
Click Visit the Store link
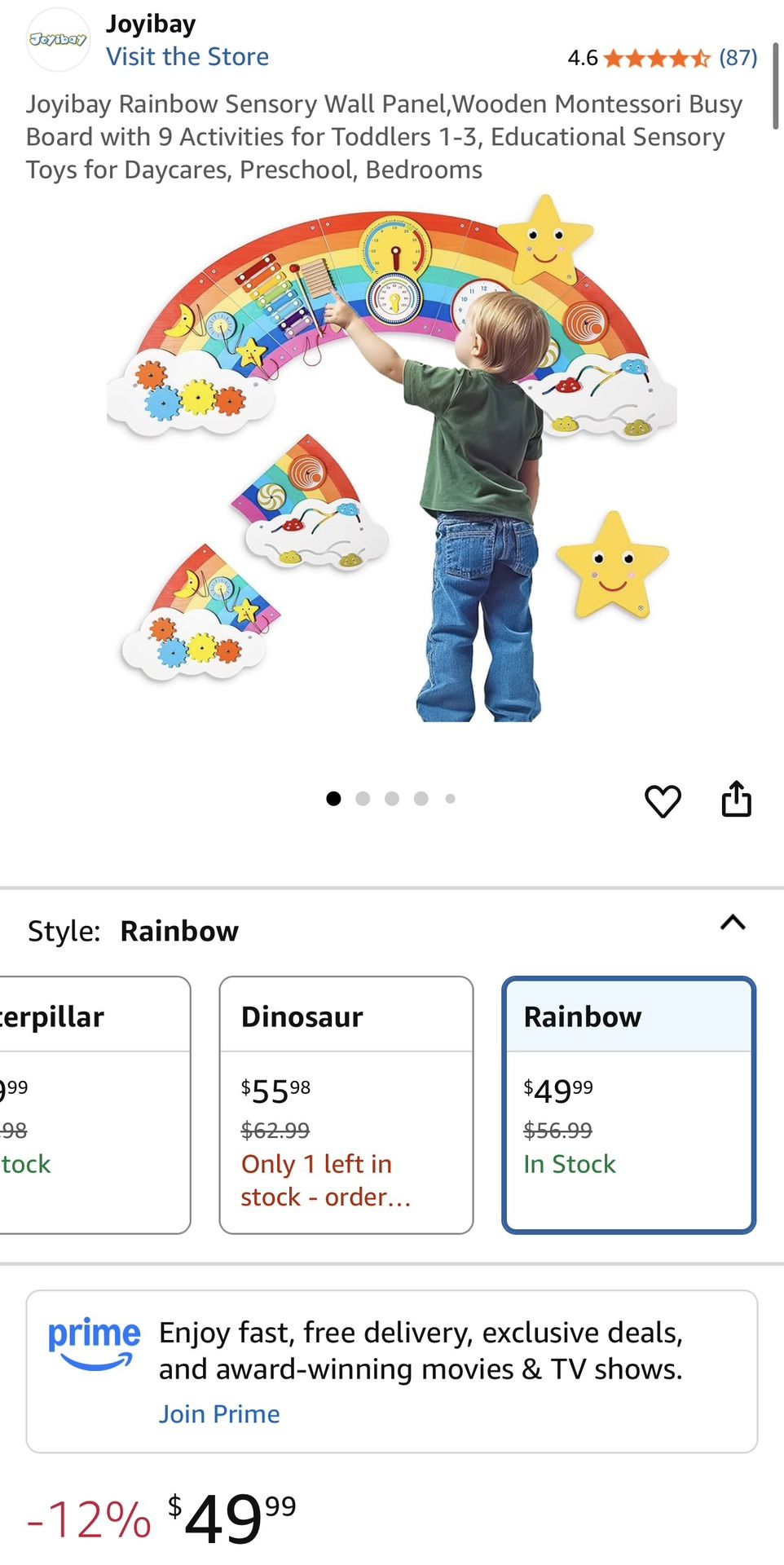coord(187,56)
